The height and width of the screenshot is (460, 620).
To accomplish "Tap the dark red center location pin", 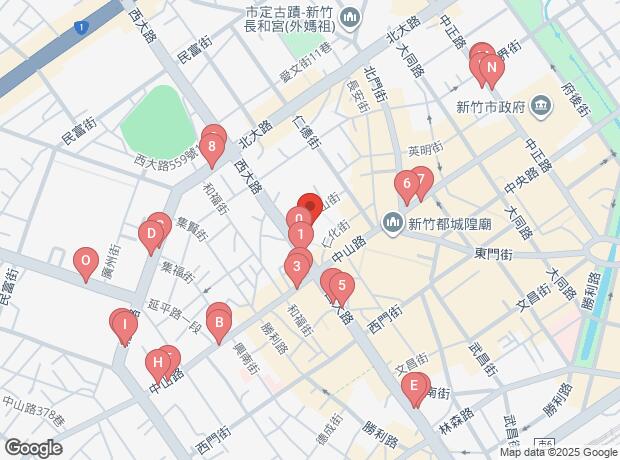I will [310, 206].
